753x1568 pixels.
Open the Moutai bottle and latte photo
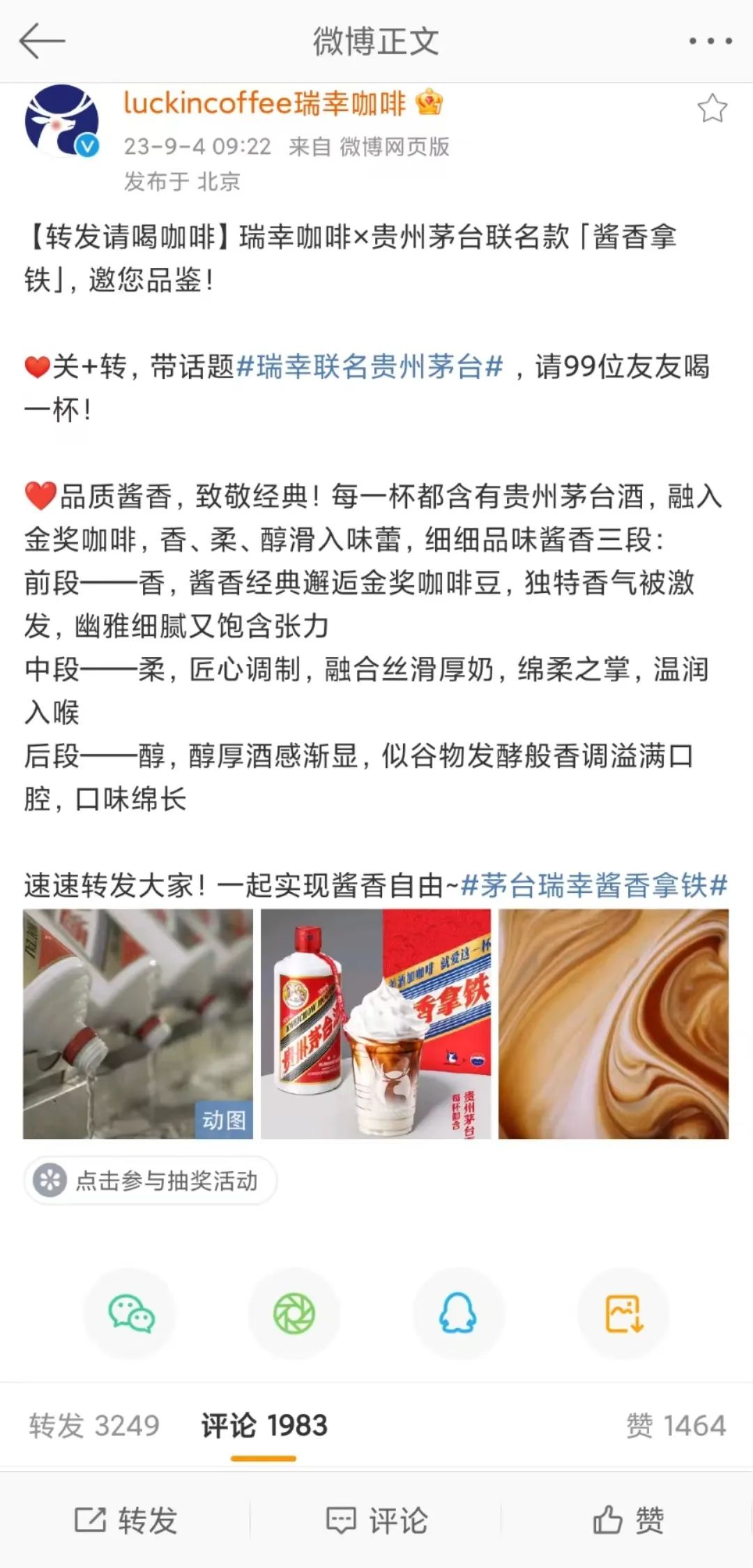point(376,1024)
